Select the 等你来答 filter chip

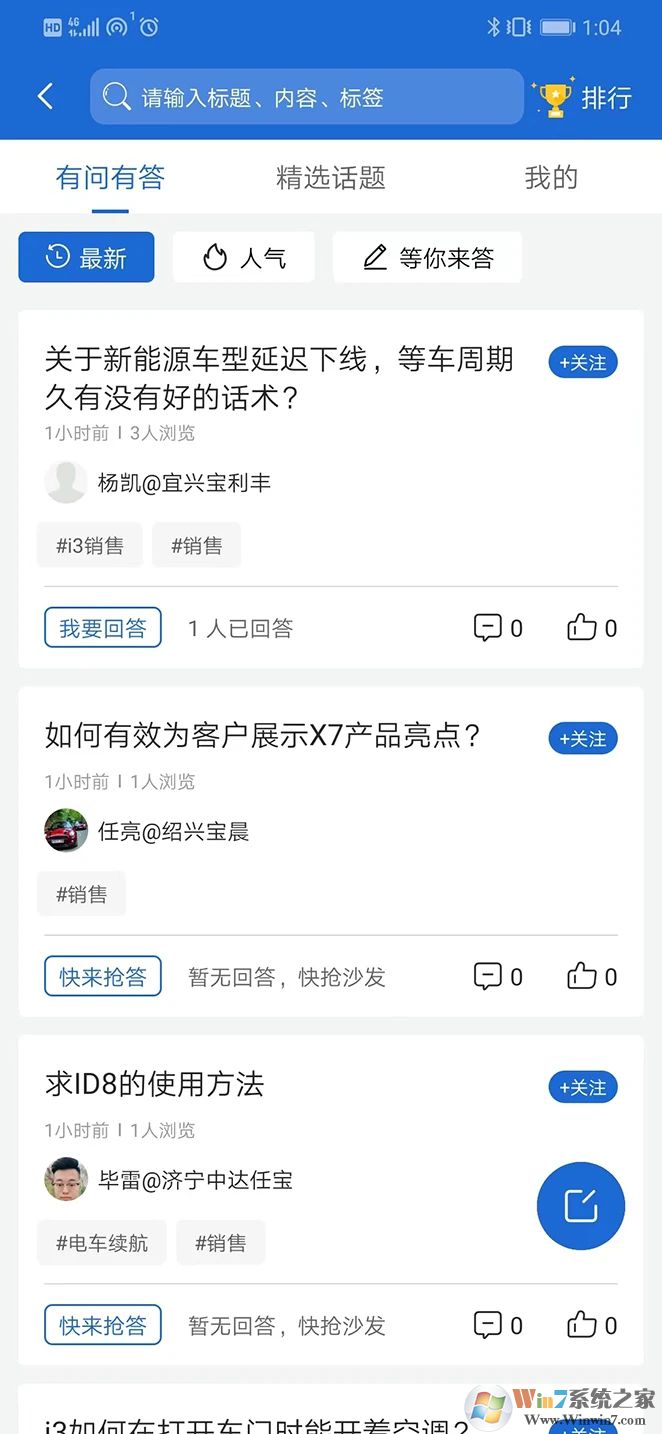click(x=427, y=258)
